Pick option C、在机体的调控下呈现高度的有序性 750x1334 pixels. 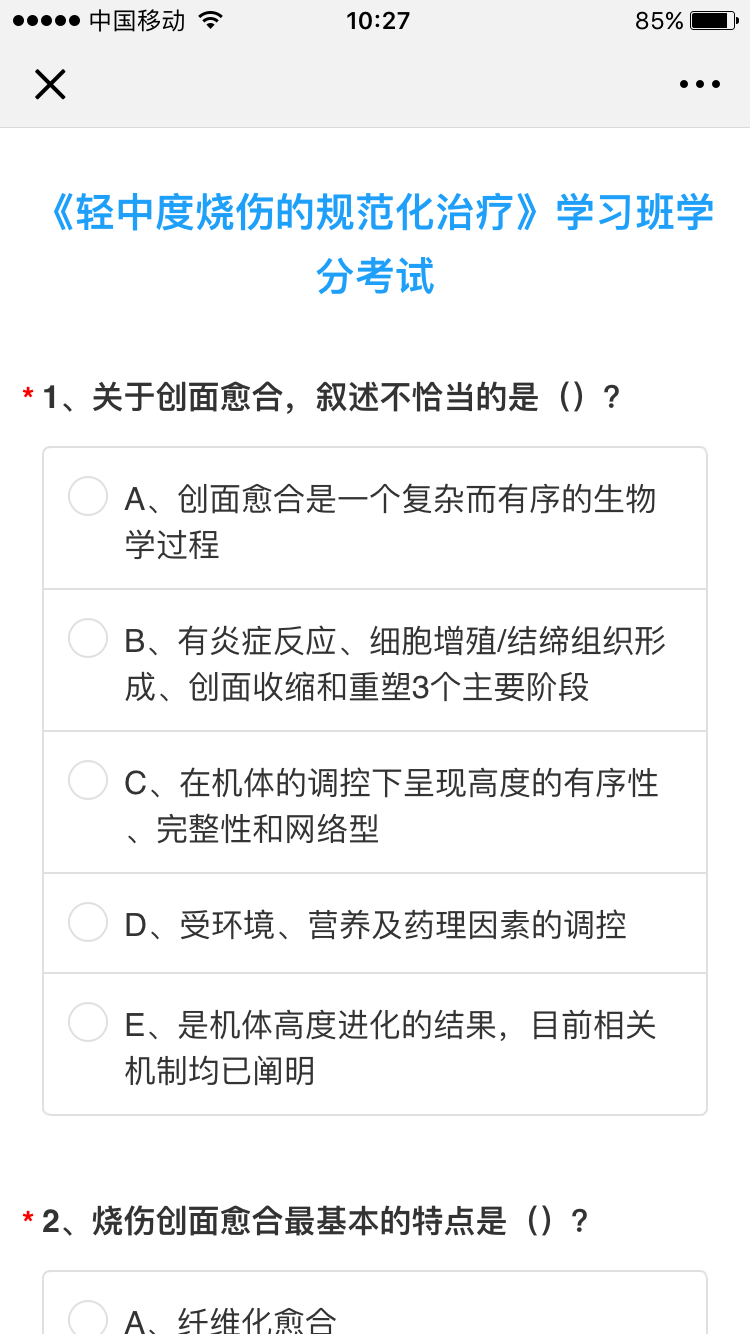[x=88, y=781]
